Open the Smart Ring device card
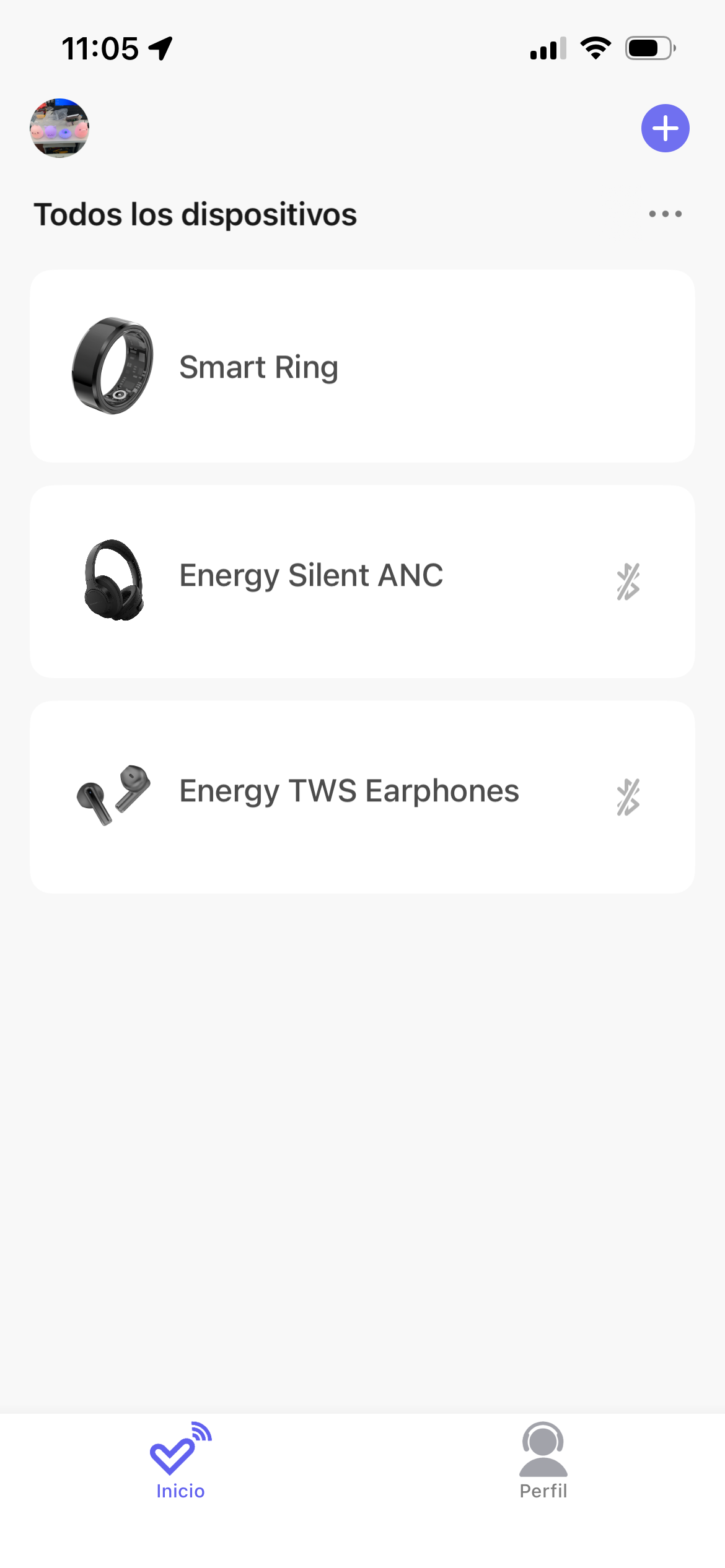Image resolution: width=725 pixels, height=1568 pixels. (362, 366)
